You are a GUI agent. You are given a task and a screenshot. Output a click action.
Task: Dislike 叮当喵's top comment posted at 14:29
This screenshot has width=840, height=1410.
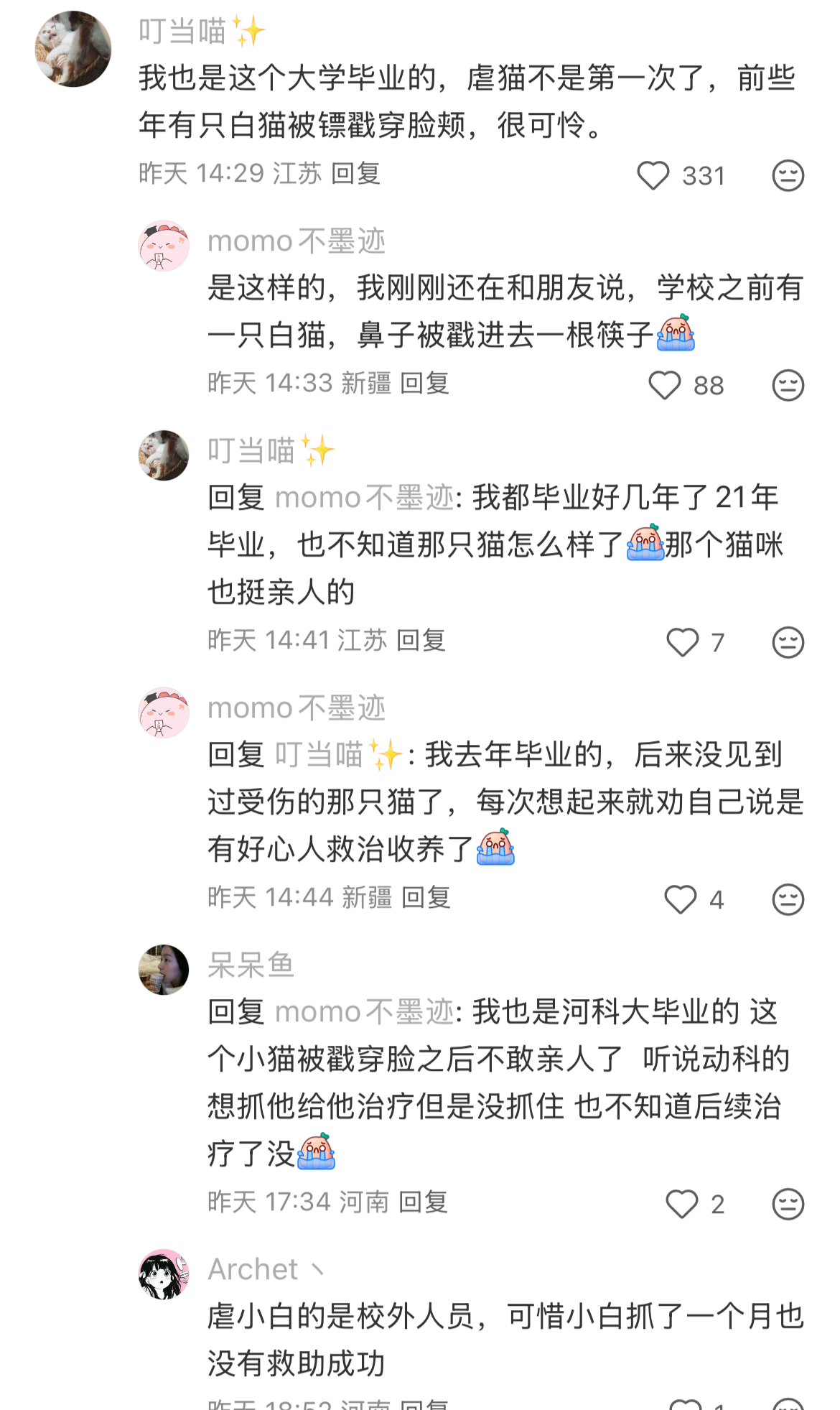[x=788, y=176]
